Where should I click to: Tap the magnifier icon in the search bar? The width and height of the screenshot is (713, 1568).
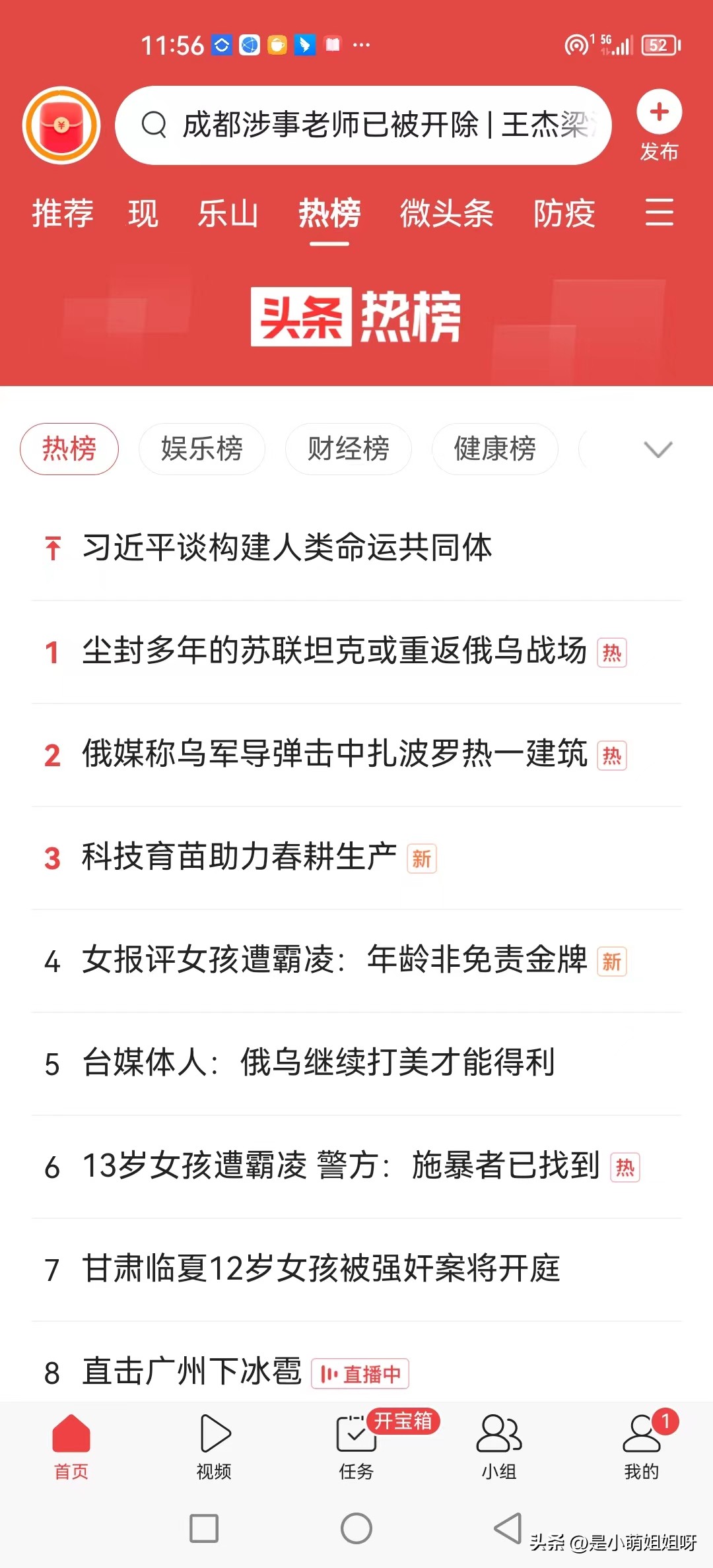click(x=154, y=124)
